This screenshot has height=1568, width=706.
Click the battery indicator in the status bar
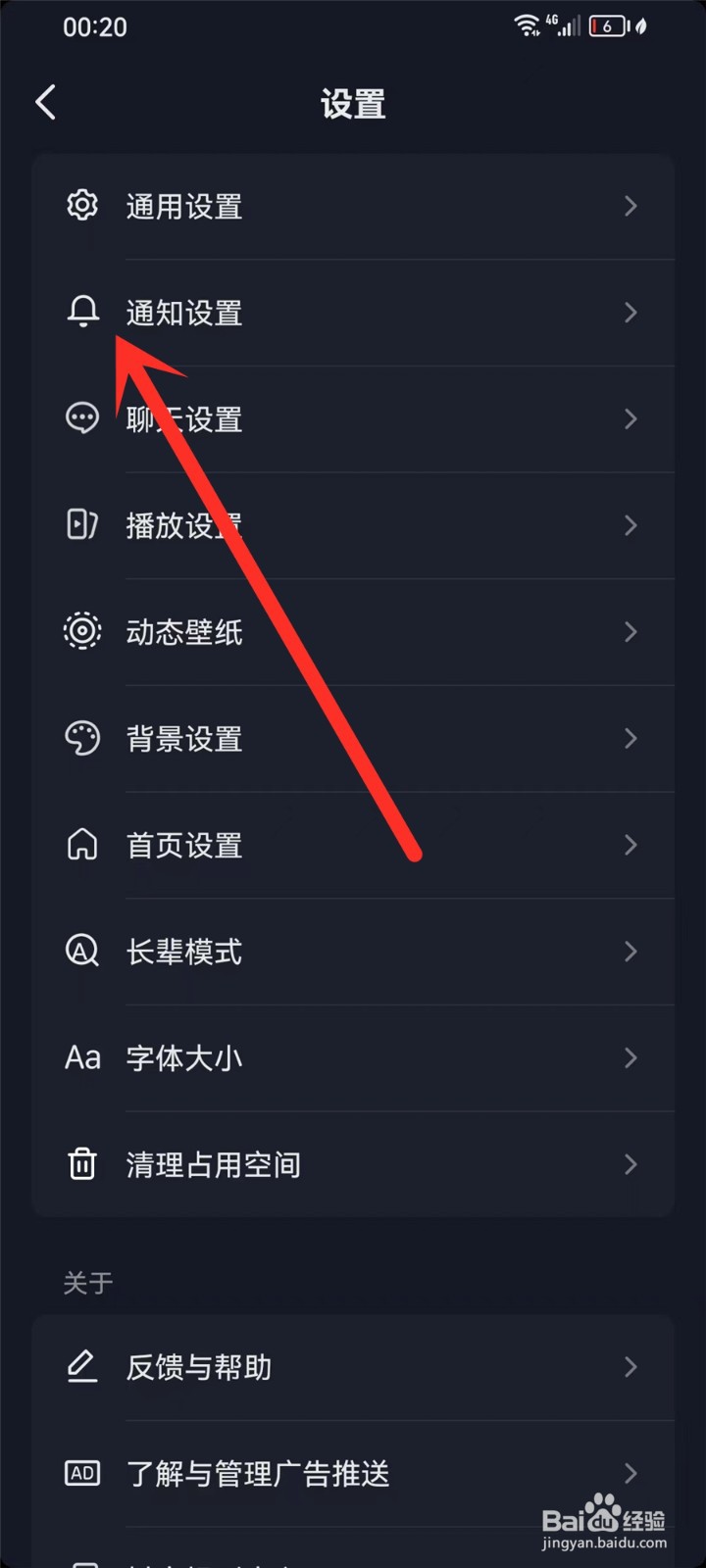[x=608, y=26]
